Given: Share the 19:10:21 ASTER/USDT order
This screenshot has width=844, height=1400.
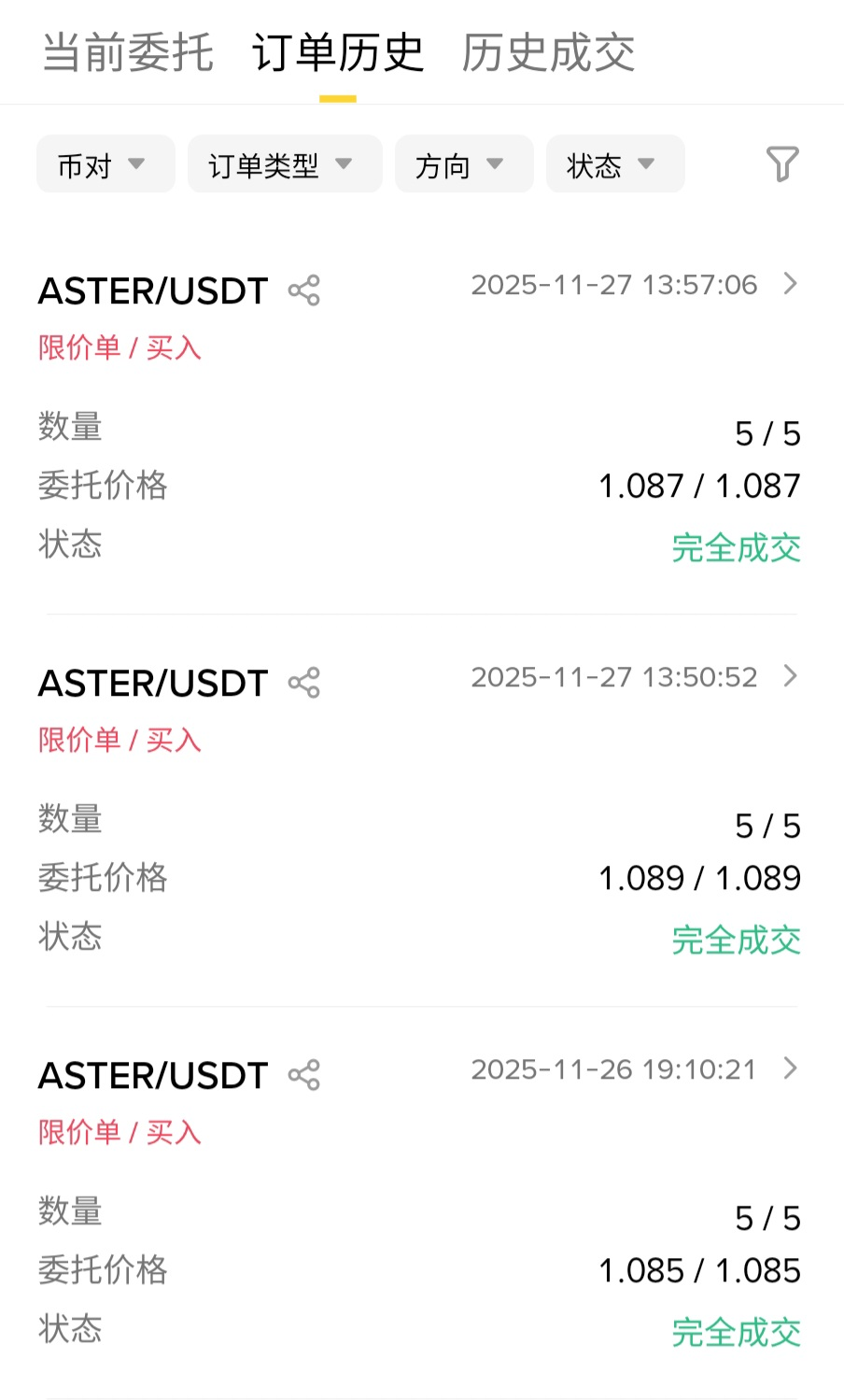Looking at the screenshot, I should point(304,1075).
